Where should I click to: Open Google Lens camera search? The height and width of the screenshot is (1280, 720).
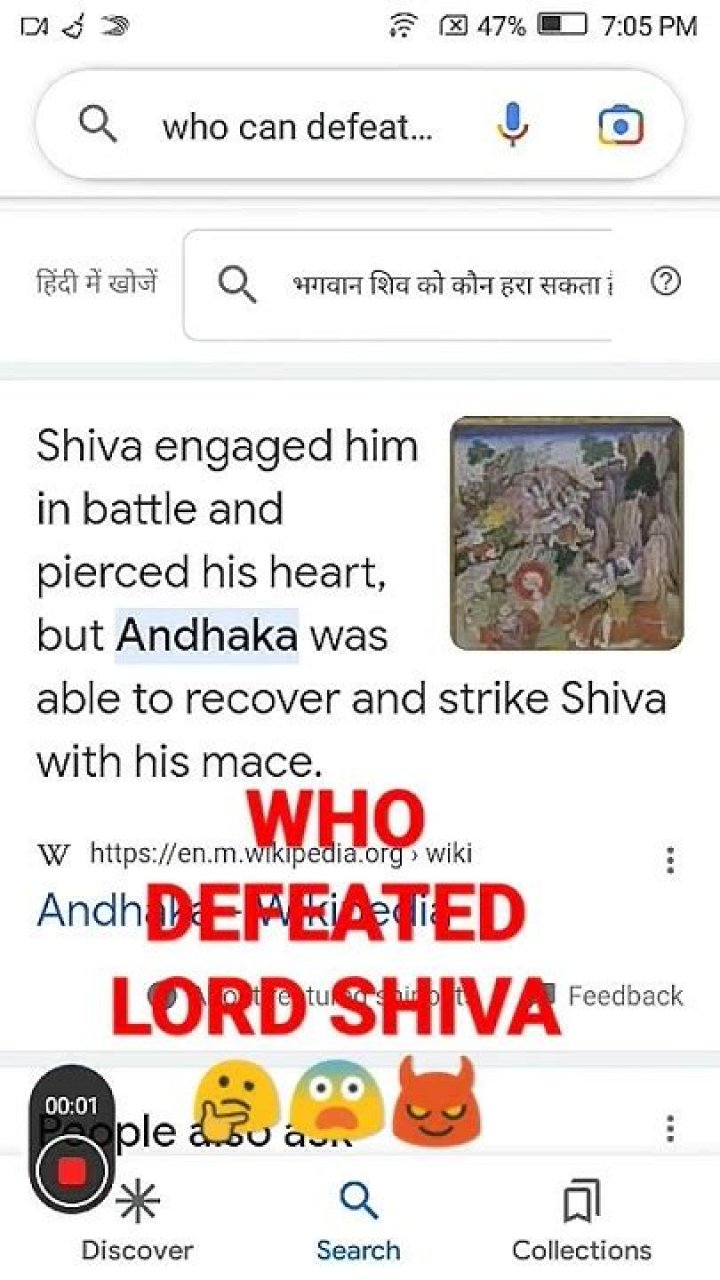(620, 126)
